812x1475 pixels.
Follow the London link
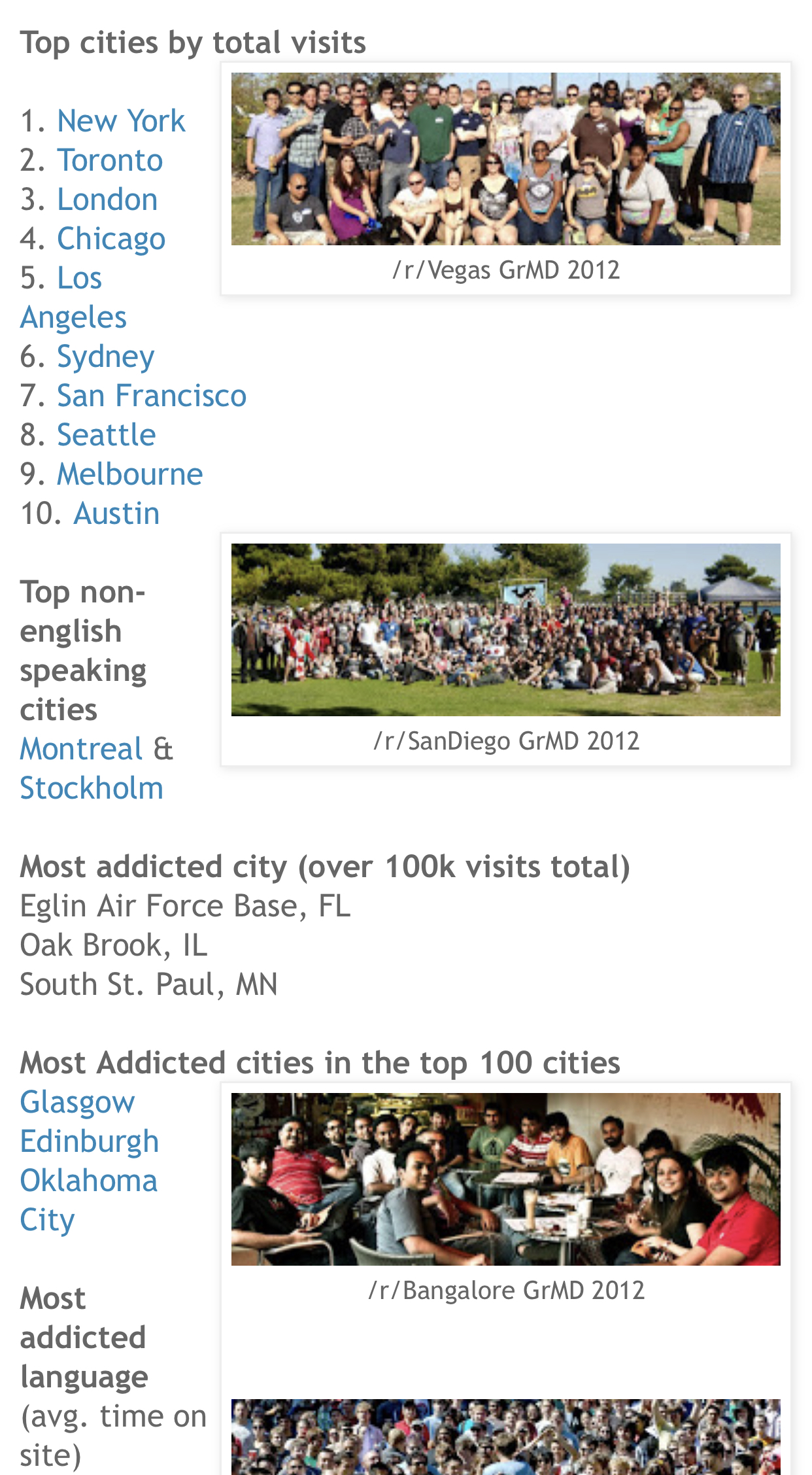pos(107,200)
